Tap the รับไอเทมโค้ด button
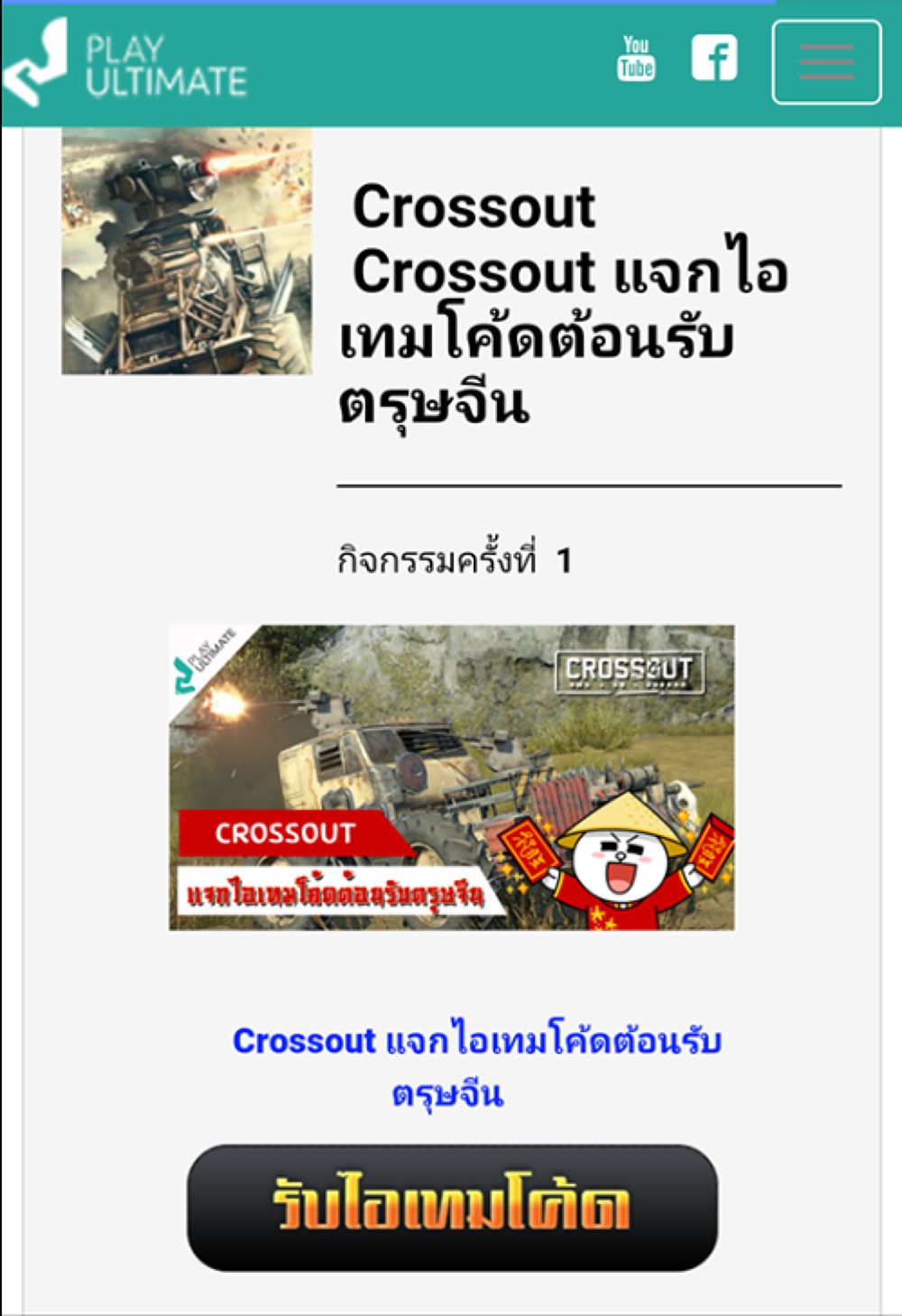Image resolution: width=902 pixels, height=1316 pixels. click(x=452, y=1208)
